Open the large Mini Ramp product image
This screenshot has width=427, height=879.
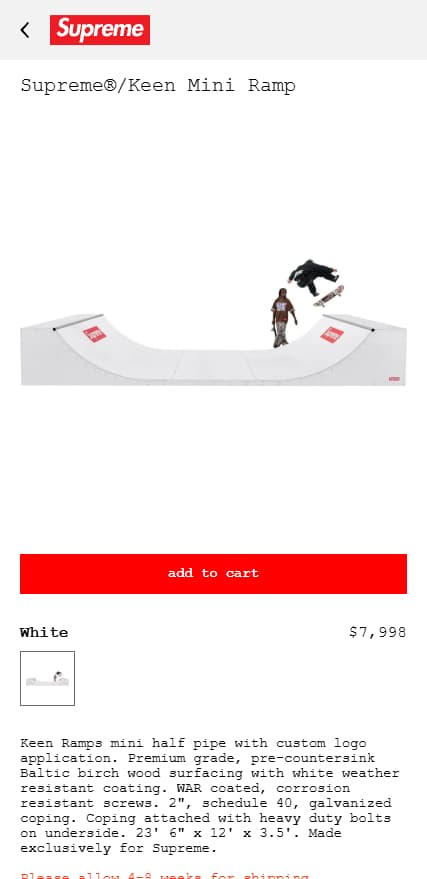point(214,322)
